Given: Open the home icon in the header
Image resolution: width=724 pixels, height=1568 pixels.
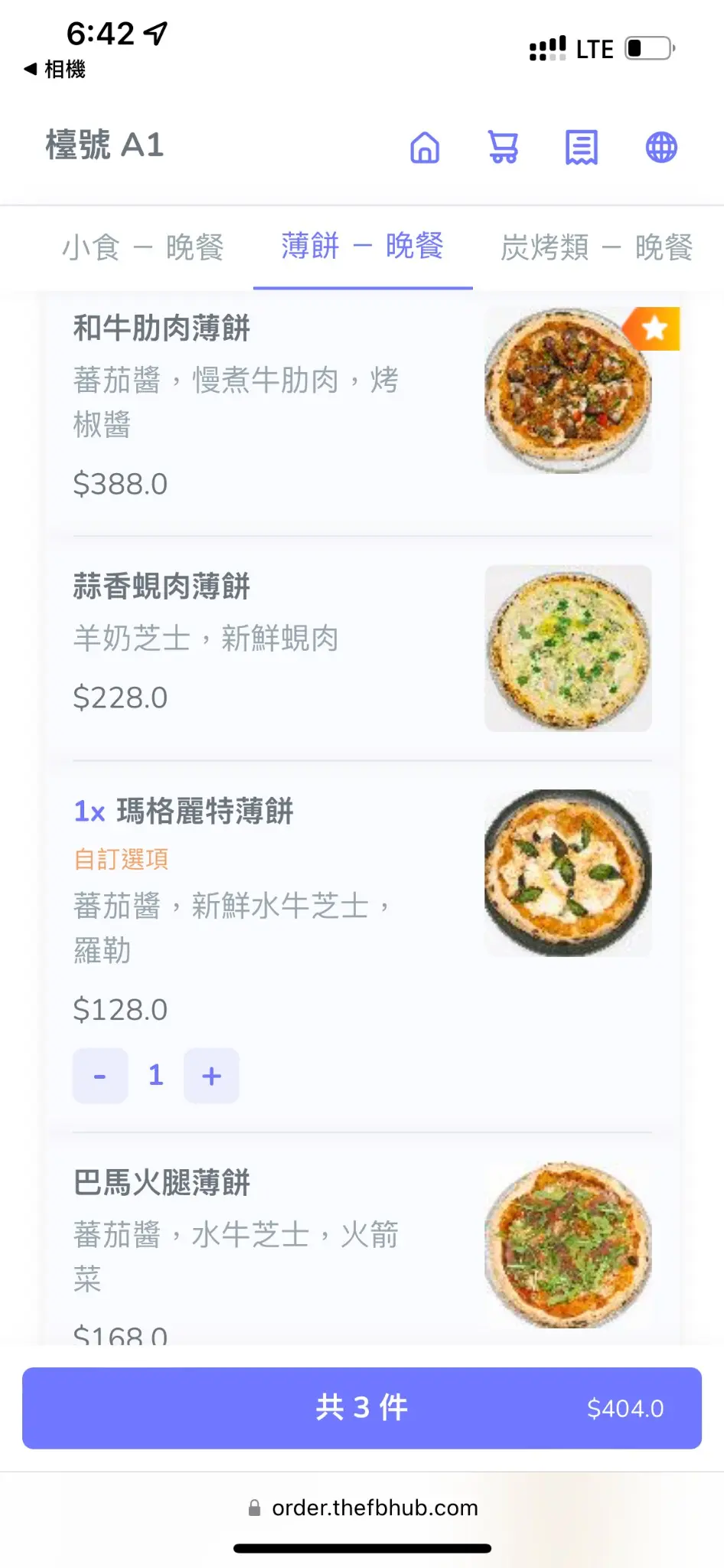Looking at the screenshot, I should (x=425, y=147).
